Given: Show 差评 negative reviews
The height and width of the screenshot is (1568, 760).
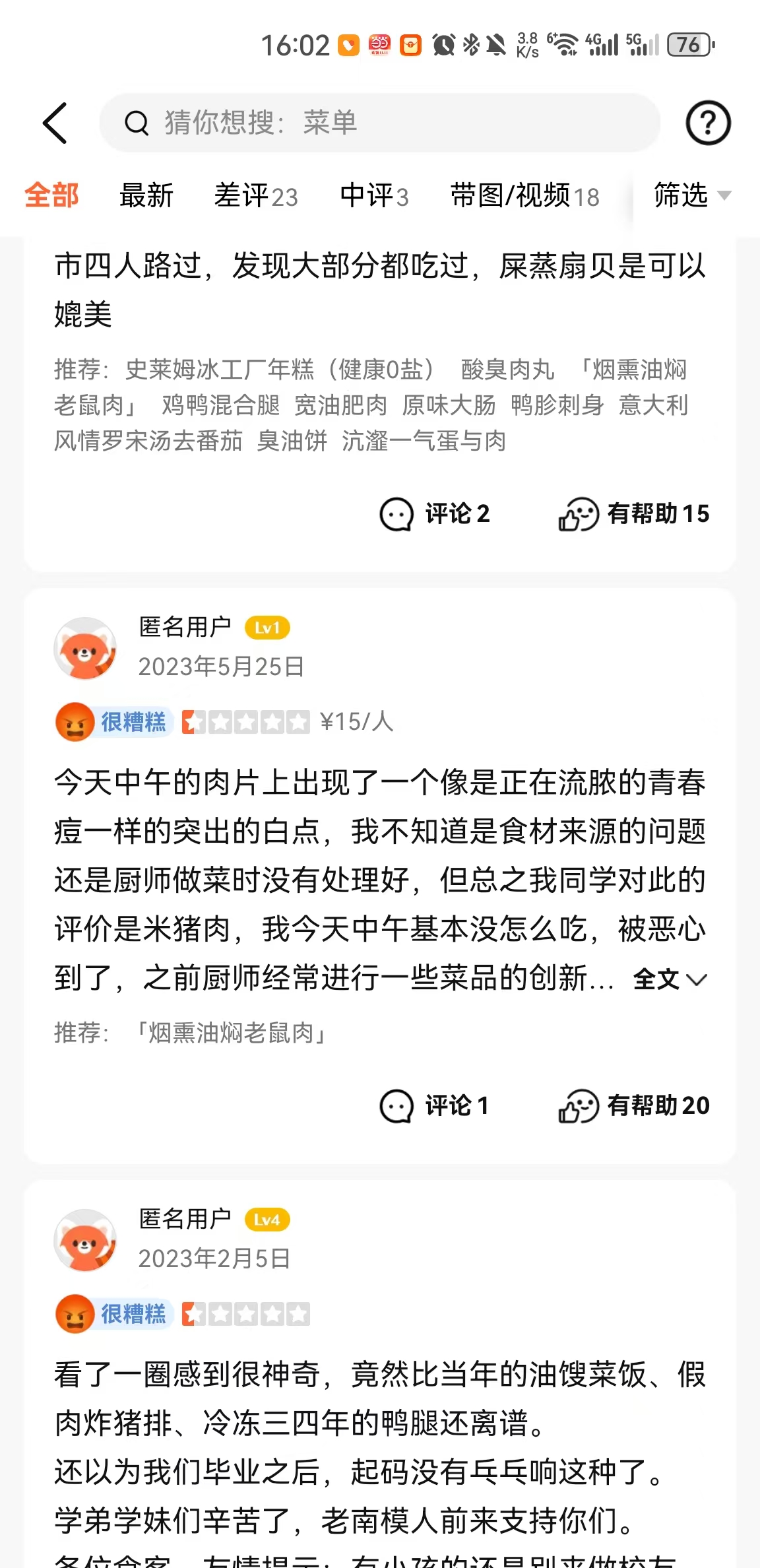Looking at the screenshot, I should click(255, 196).
